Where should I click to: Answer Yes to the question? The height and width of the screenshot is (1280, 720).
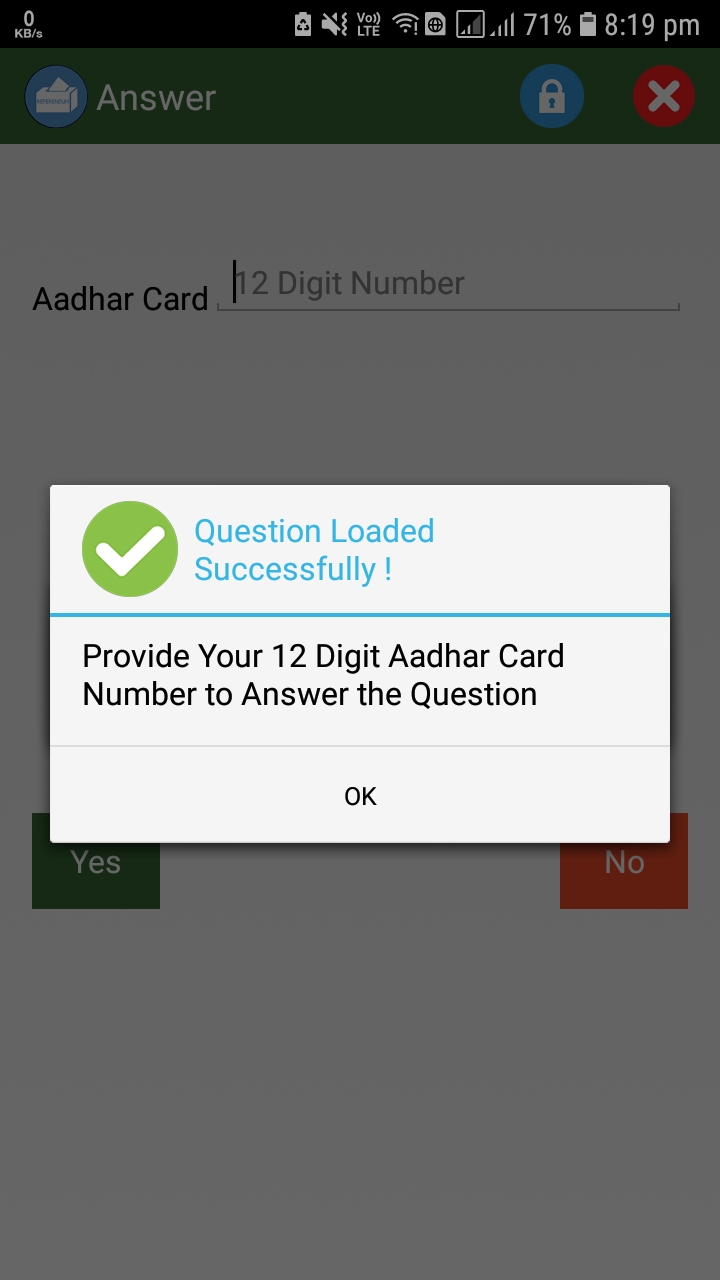[x=96, y=861]
